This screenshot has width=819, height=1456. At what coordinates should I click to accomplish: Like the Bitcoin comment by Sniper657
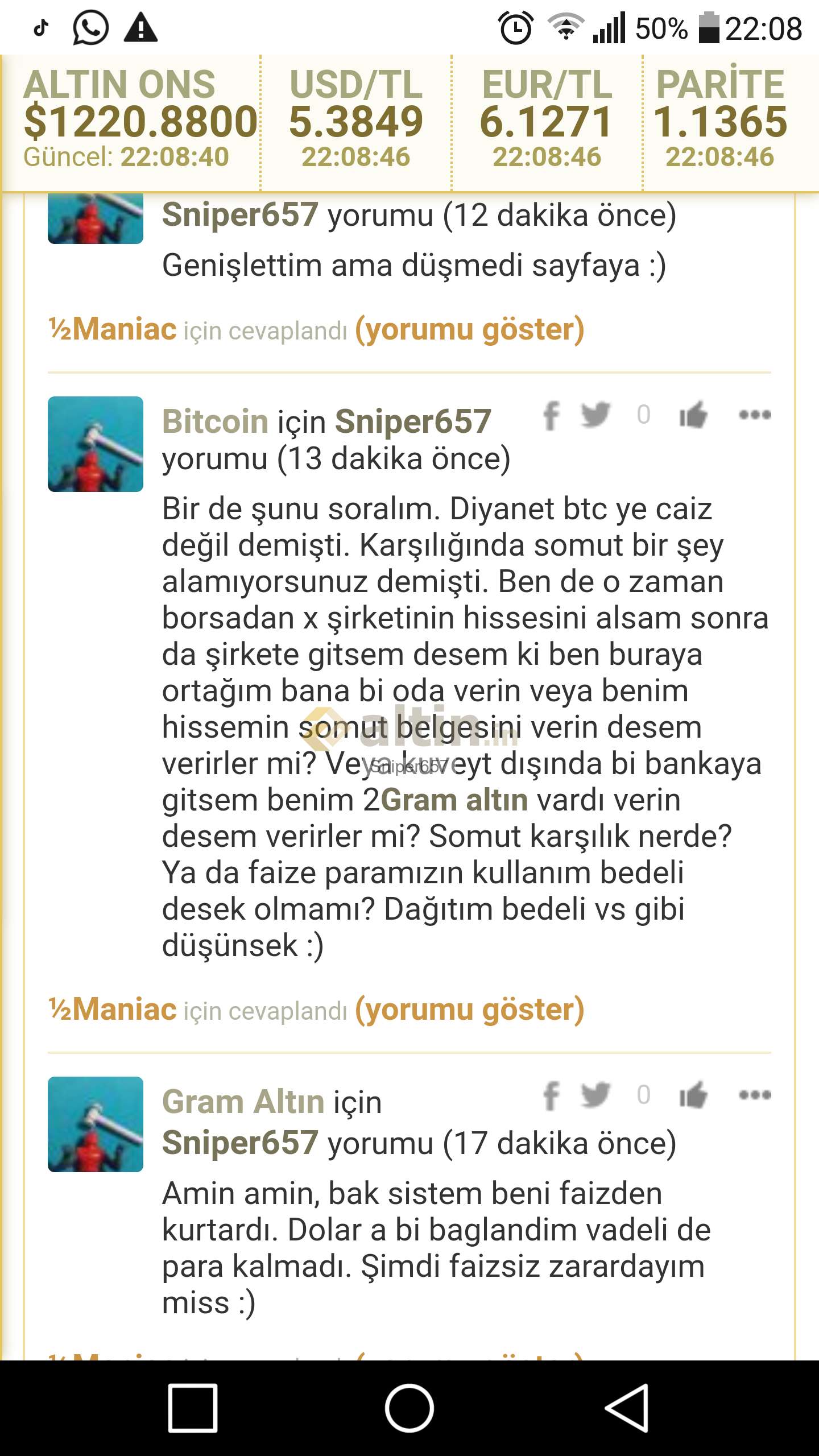pyautogui.click(x=693, y=415)
